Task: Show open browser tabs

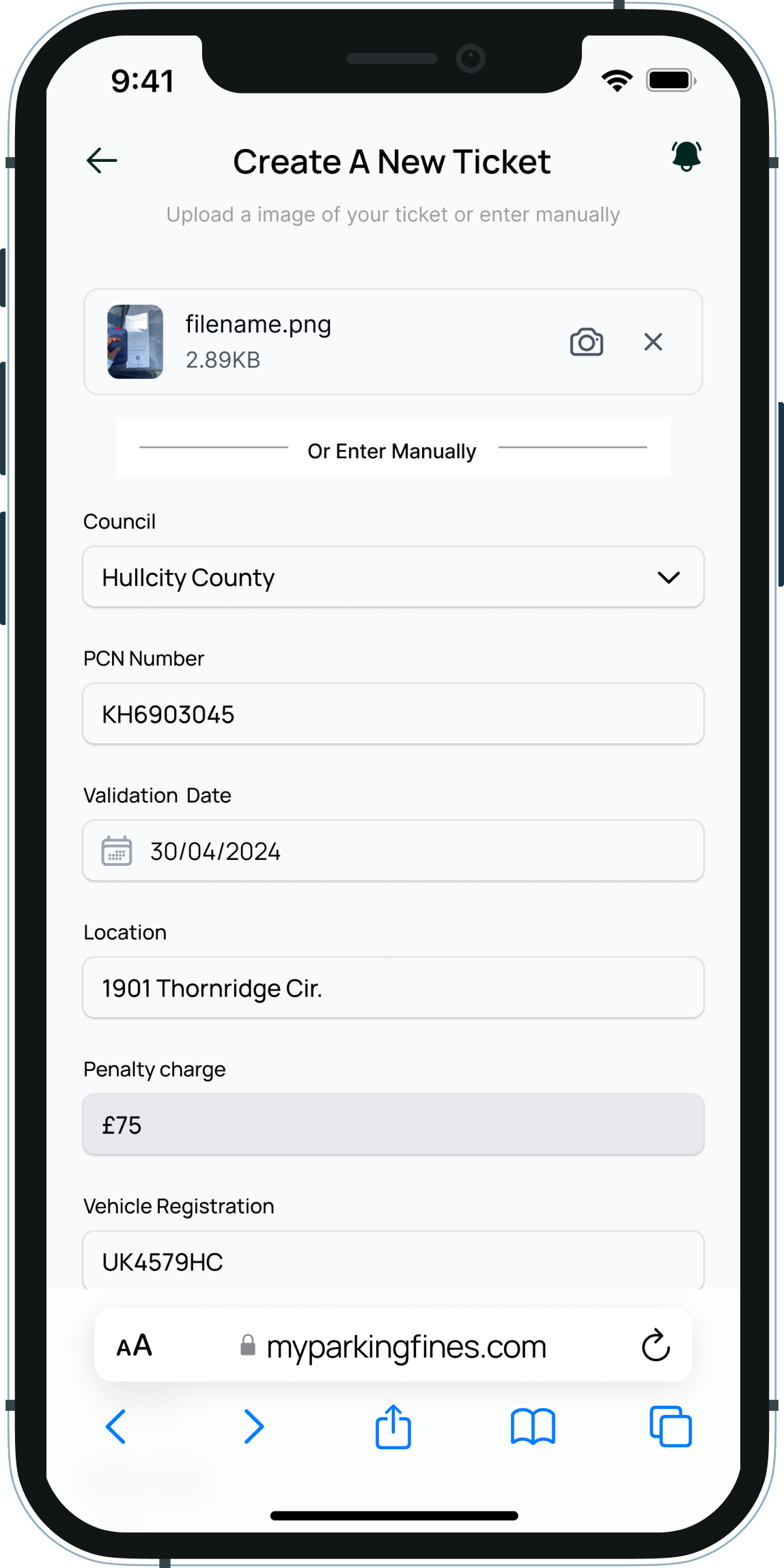Action: pos(671,1426)
